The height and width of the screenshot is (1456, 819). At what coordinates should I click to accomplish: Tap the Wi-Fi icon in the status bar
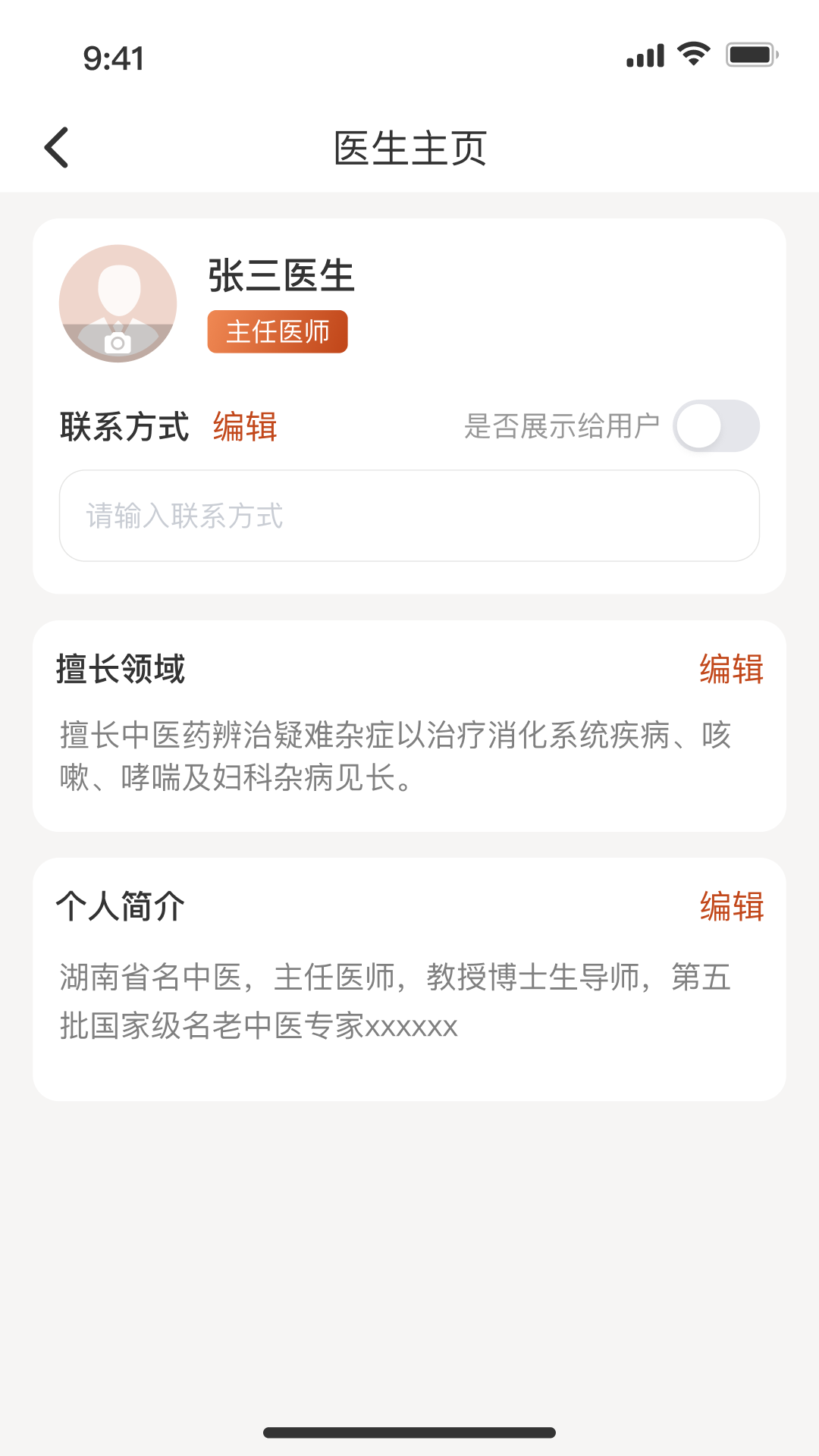coord(692,55)
